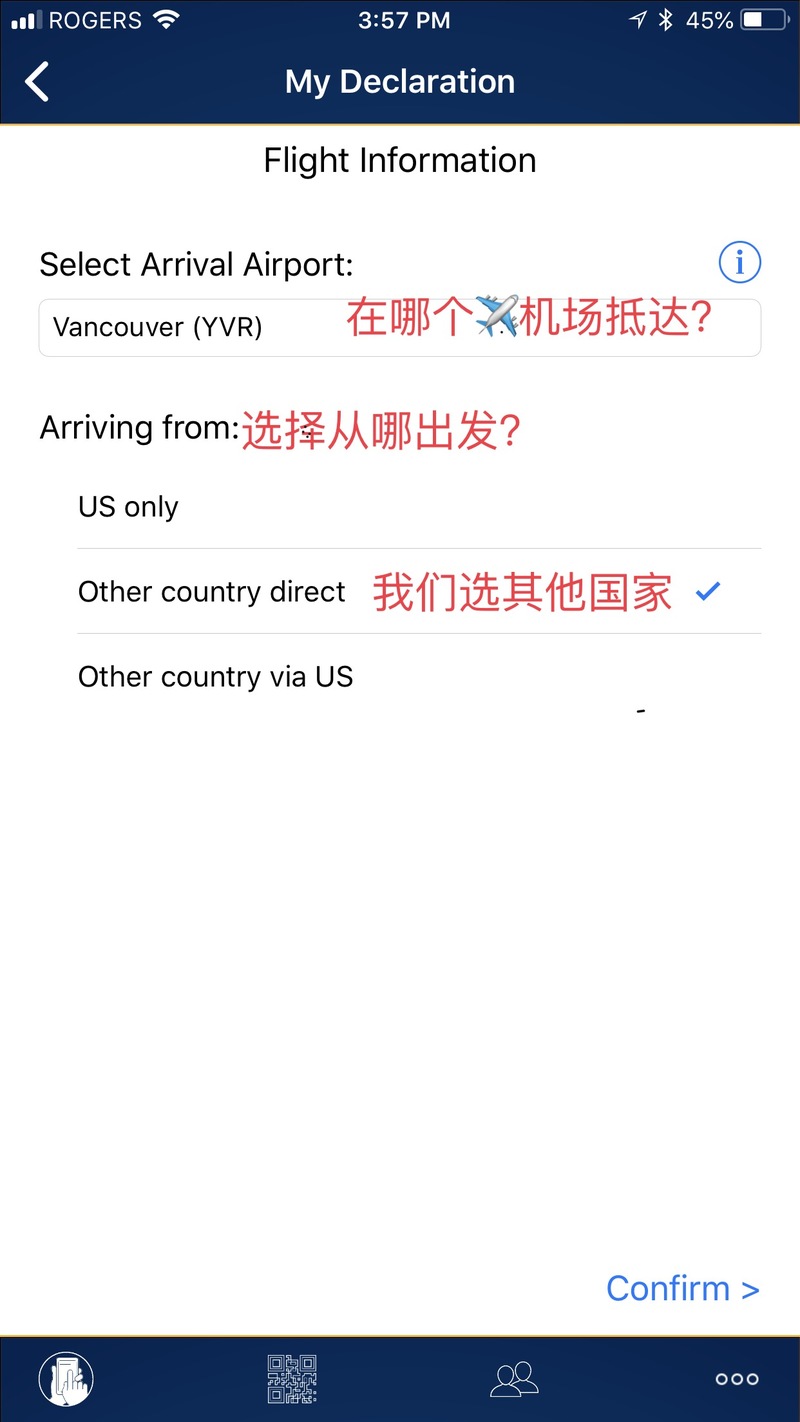Tap Confirm to continue
This screenshot has height=1422, width=800.
(683, 1288)
